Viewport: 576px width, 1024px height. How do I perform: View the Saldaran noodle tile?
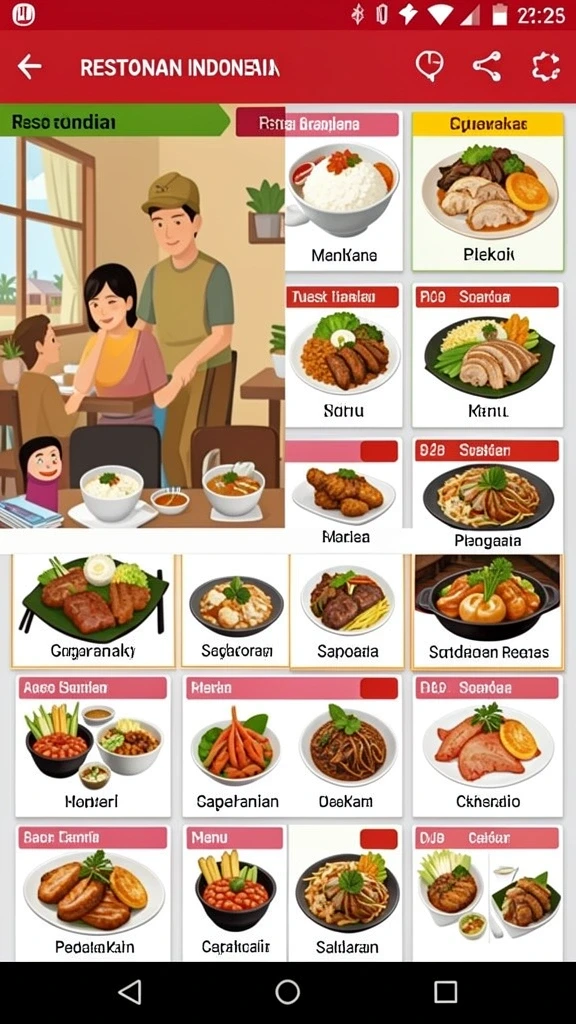[347, 893]
